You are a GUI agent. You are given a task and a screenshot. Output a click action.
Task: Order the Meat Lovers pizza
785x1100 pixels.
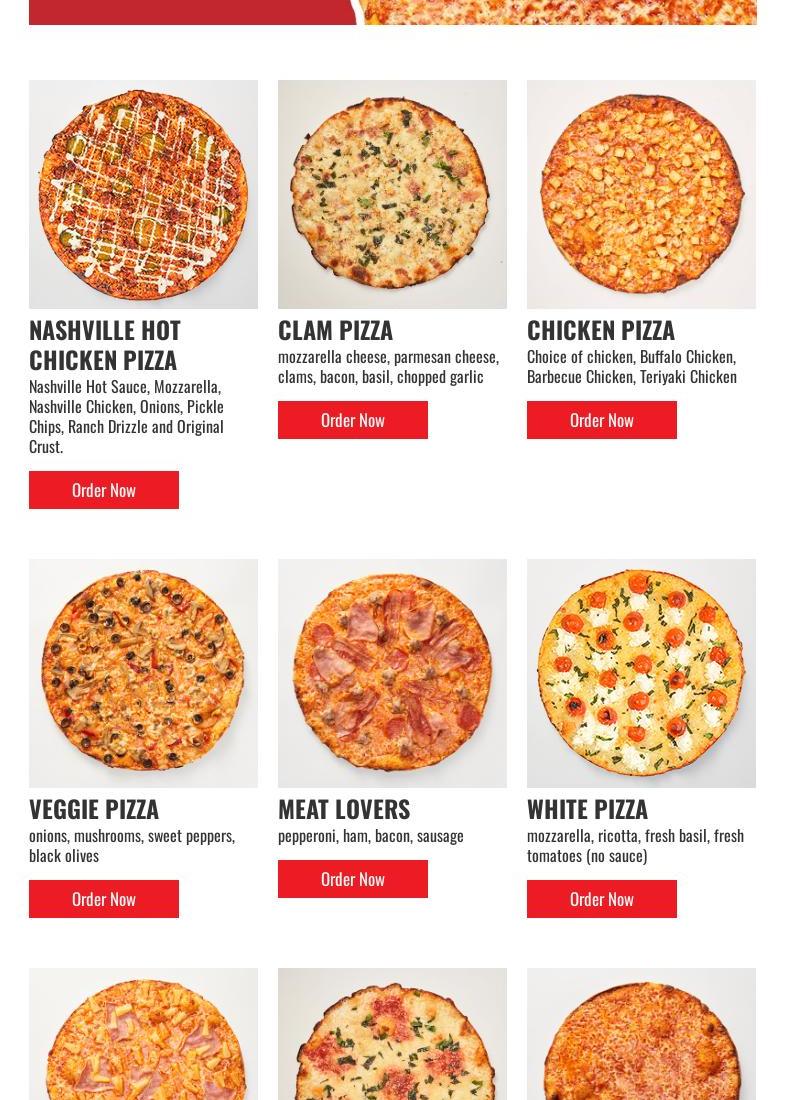(353, 879)
